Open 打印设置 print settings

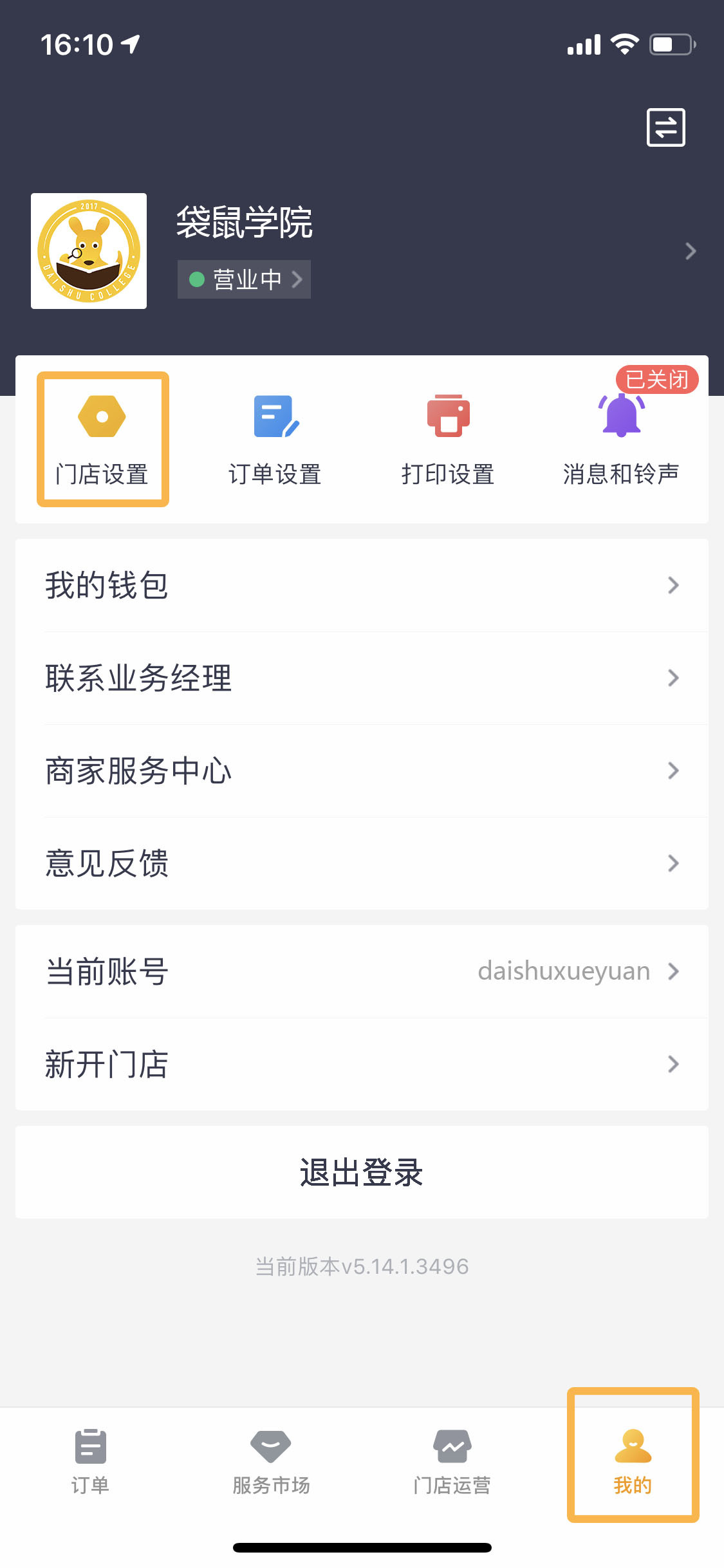coord(448,440)
